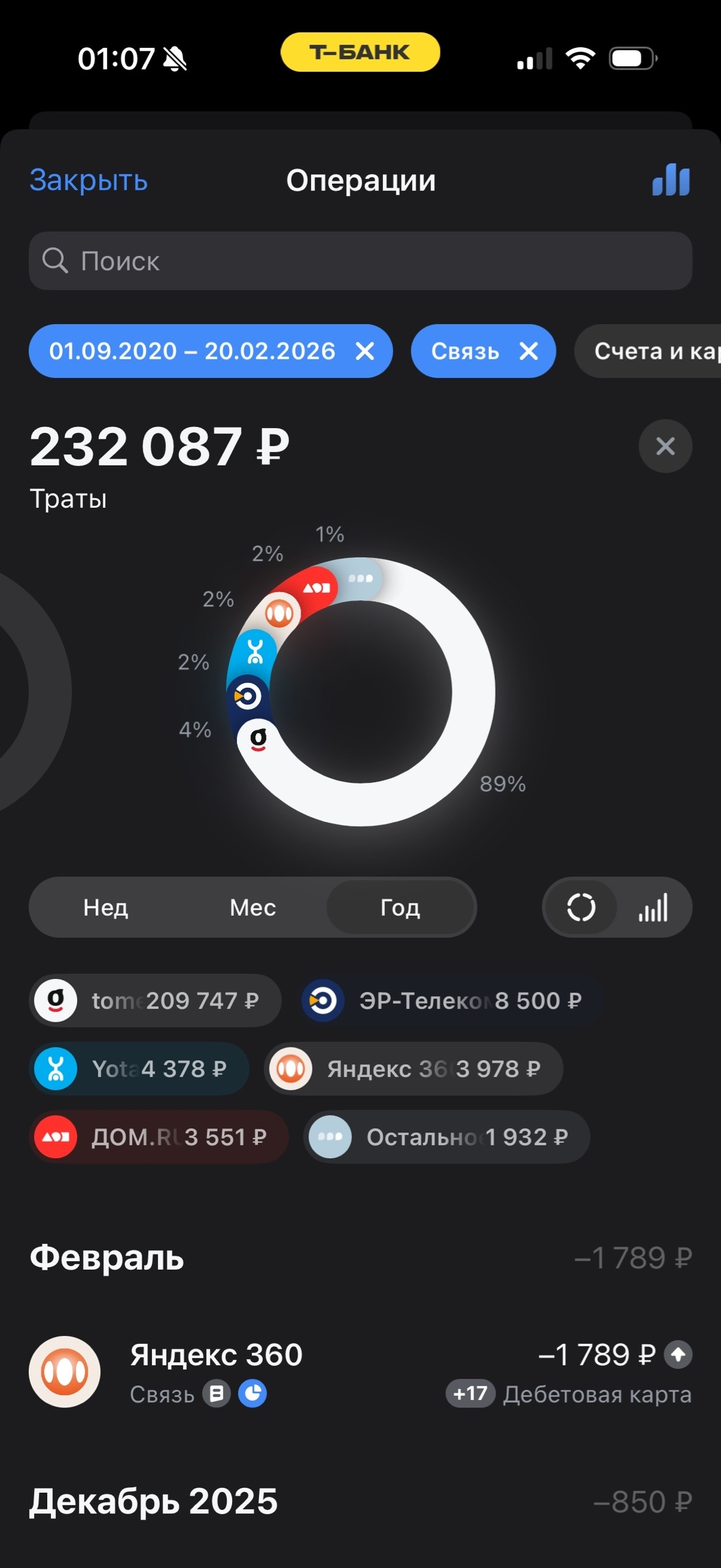Screen dimensions: 721x1568
Task: Filter by the ДОМ.RU 3 551 ₽ chip
Action: point(159,1137)
